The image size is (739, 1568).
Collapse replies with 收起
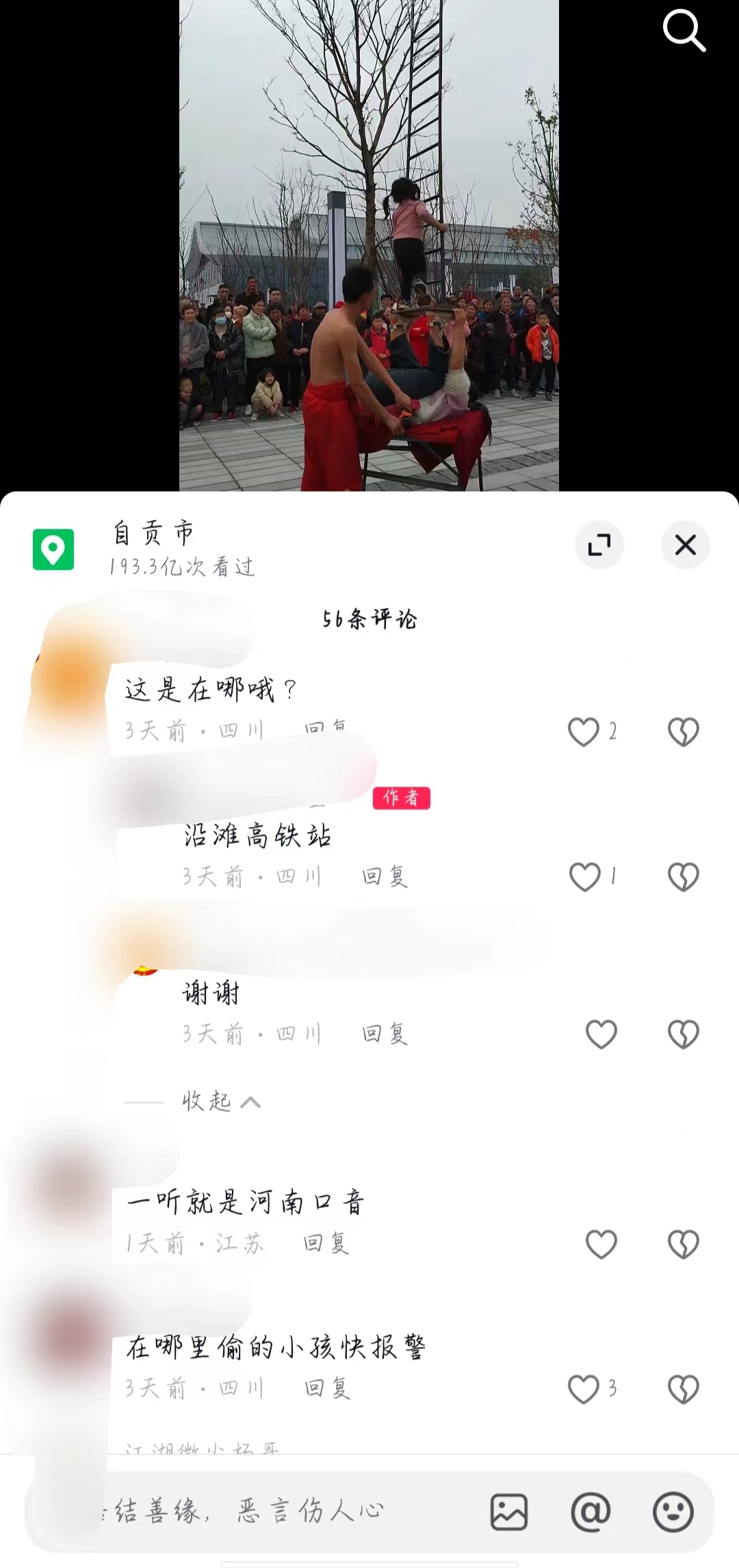(220, 1101)
